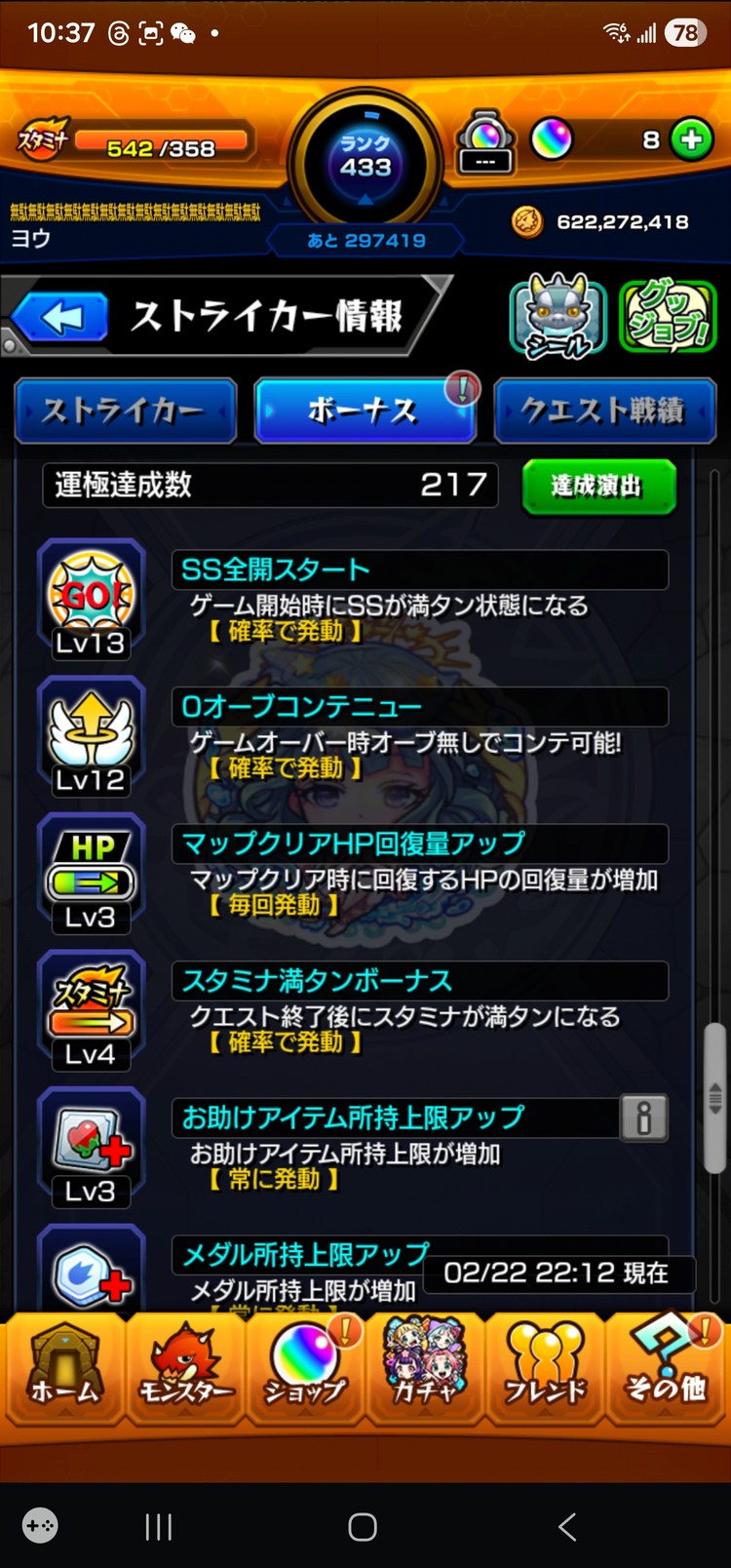The image size is (731, 1568).
Task: Tap the orb counter flask icon
Action: (x=484, y=139)
